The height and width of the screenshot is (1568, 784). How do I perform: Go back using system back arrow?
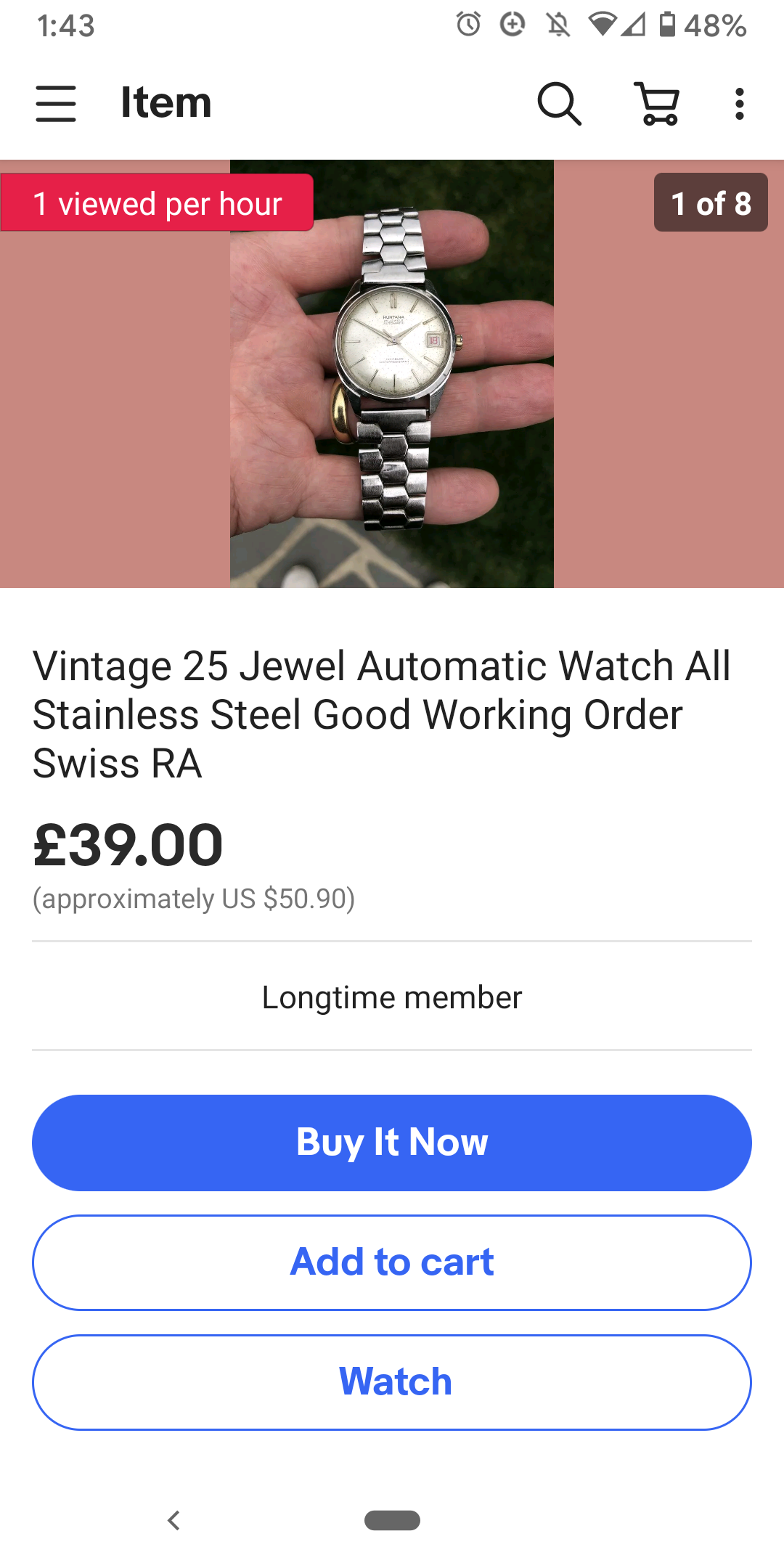coord(173,1520)
